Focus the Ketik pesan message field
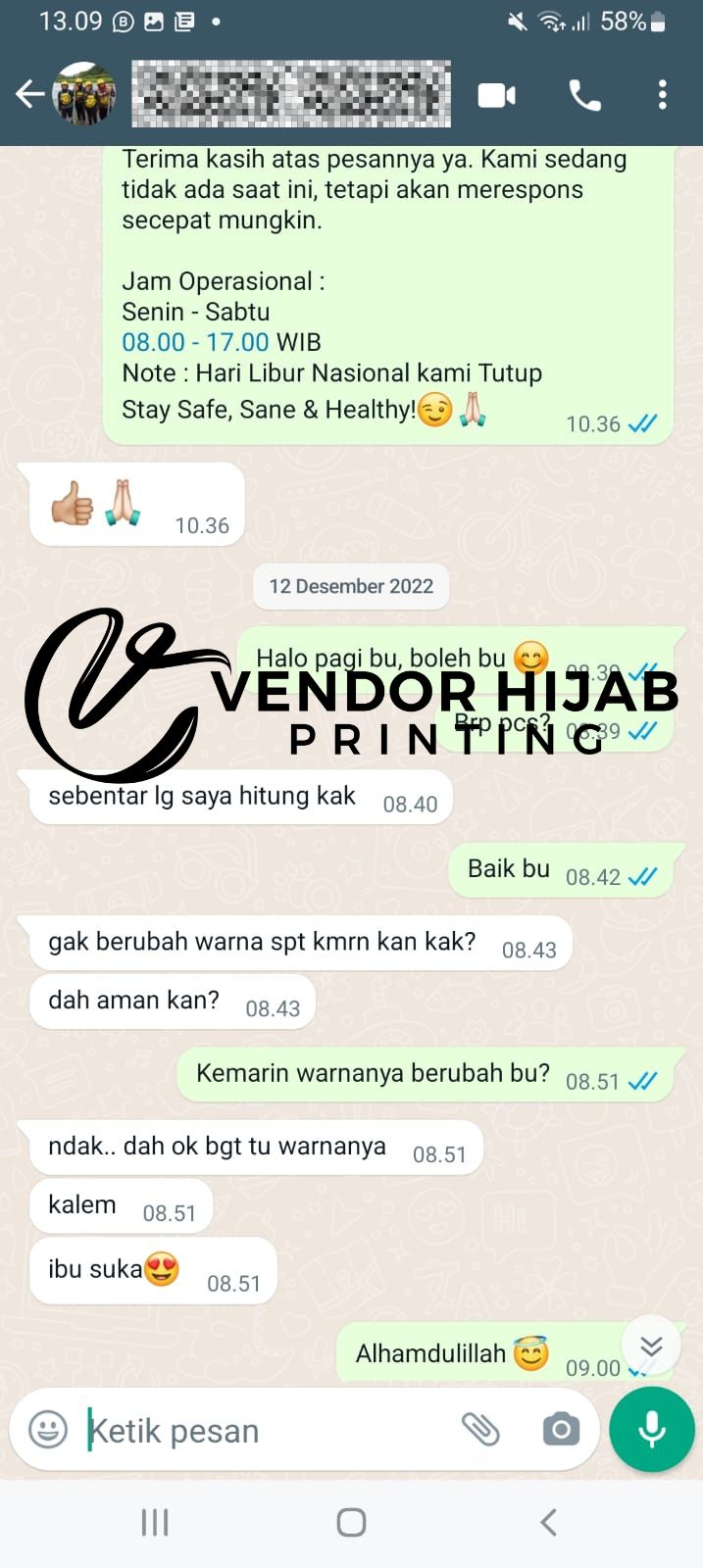The height and width of the screenshot is (1568, 703). tap(265, 1431)
